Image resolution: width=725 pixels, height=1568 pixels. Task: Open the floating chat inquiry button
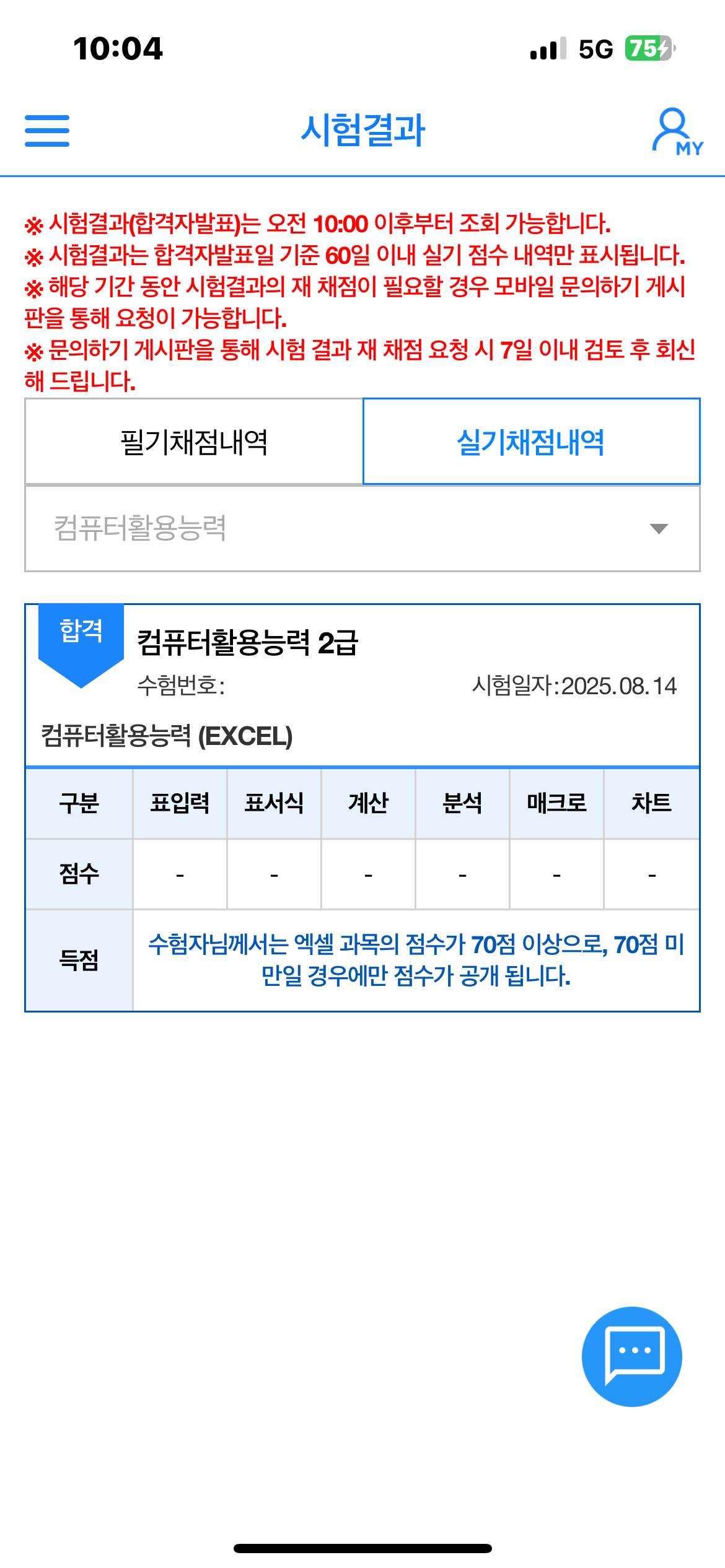coord(631,1356)
